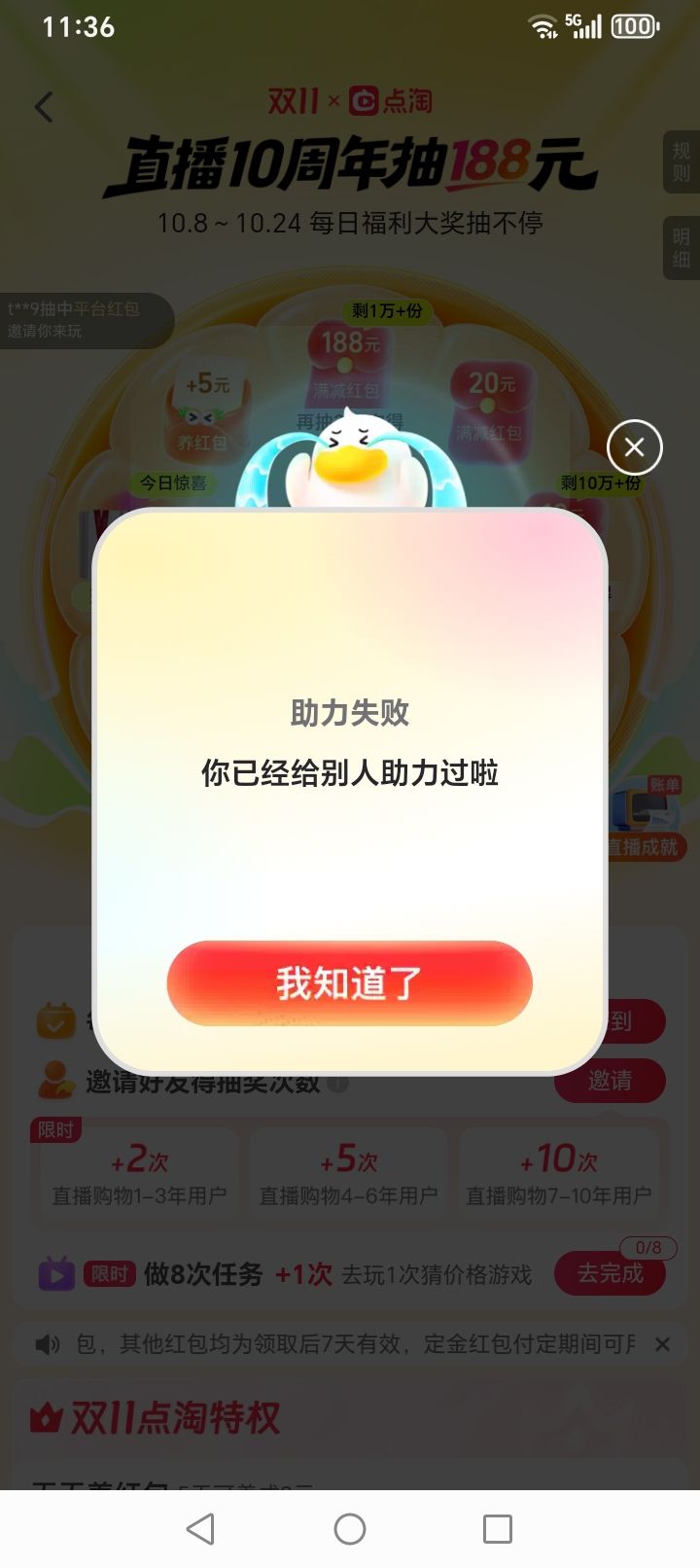Go back with the system back button
The height and width of the screenshot is (1568, 700).
tap(200, 1529)
